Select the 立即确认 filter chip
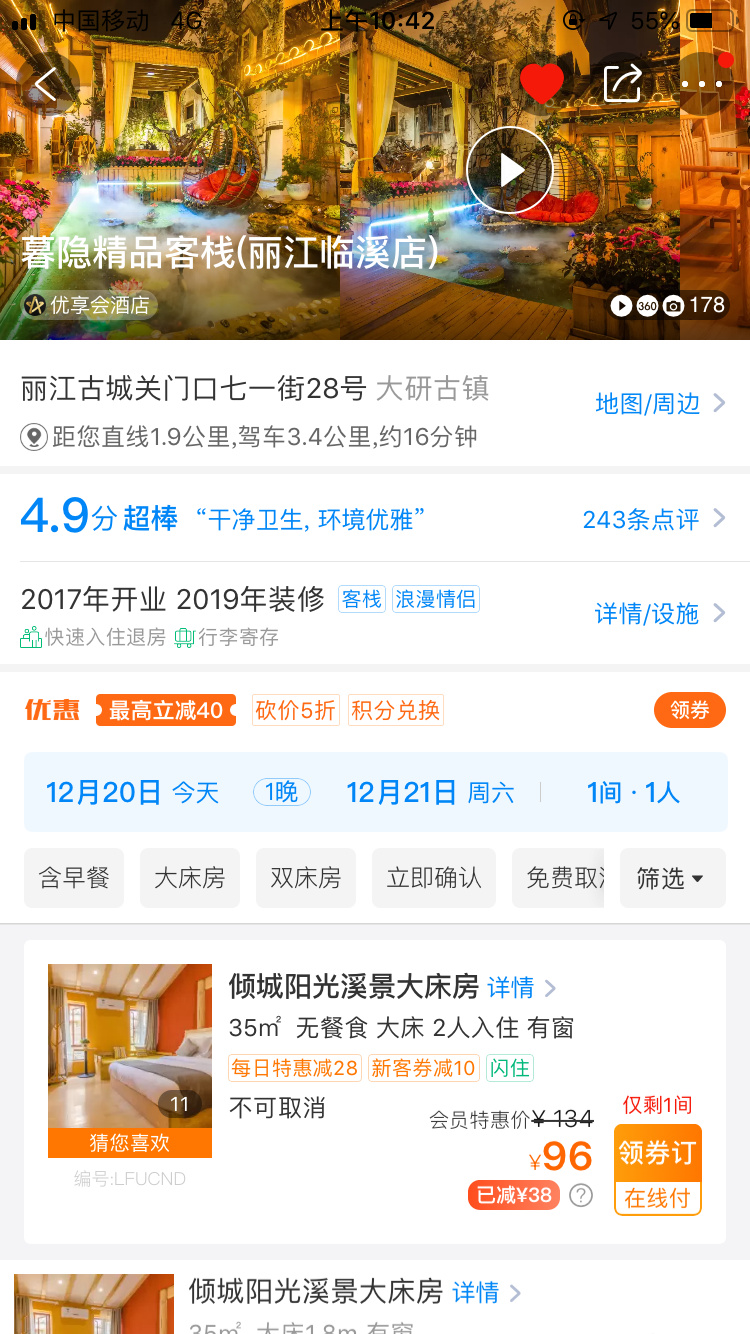750x1334 pixels. (434, 878)
